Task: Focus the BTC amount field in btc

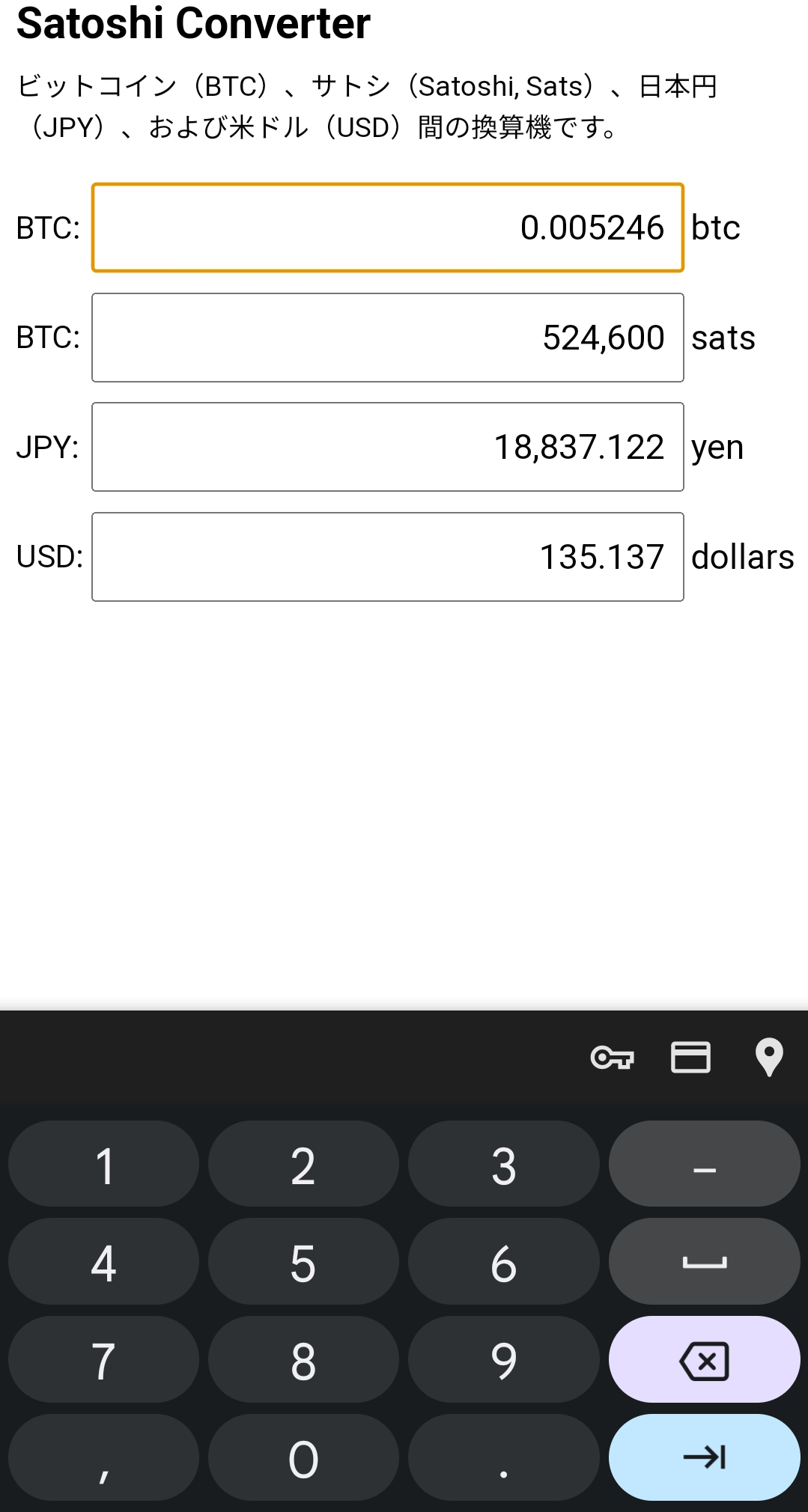Action: (387, 228)
